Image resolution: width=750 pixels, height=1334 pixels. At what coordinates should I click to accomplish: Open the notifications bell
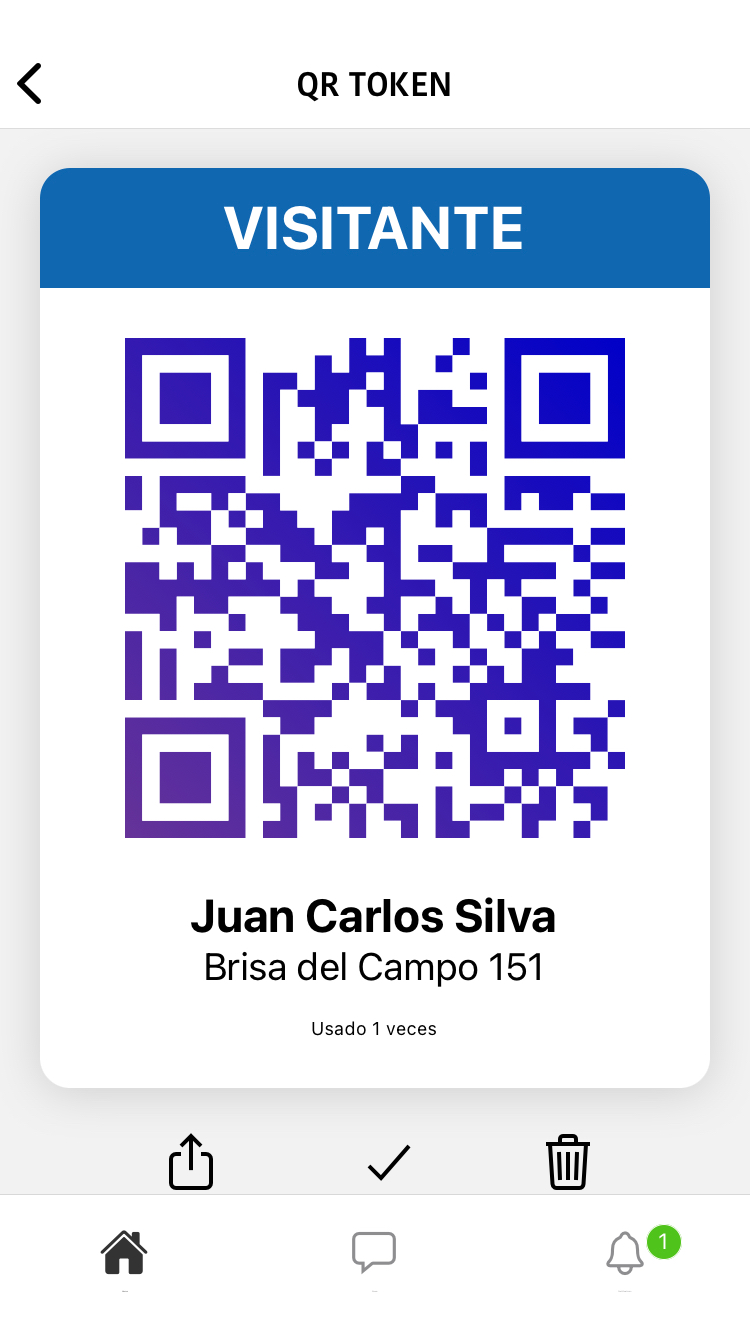(625, 1253)
